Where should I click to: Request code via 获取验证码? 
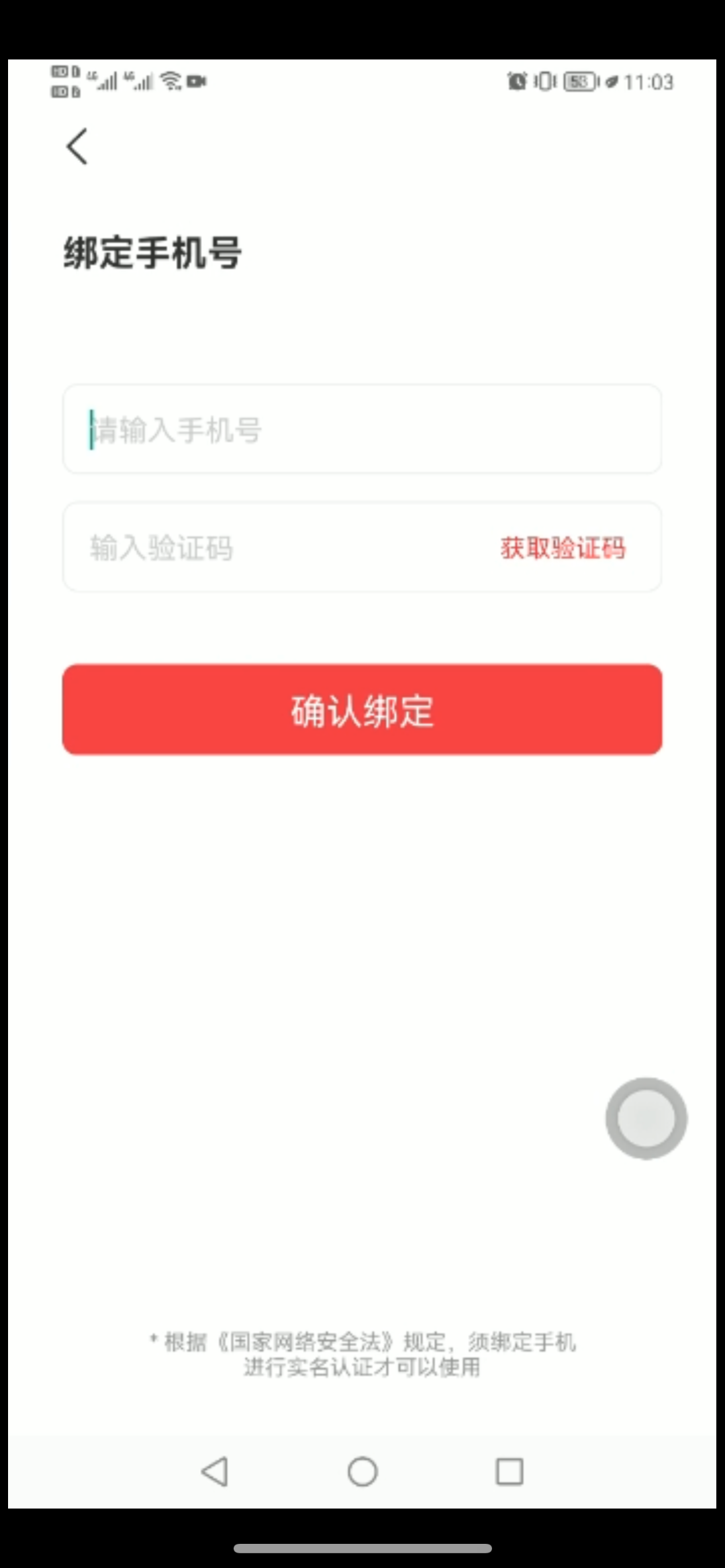point(563,547)
